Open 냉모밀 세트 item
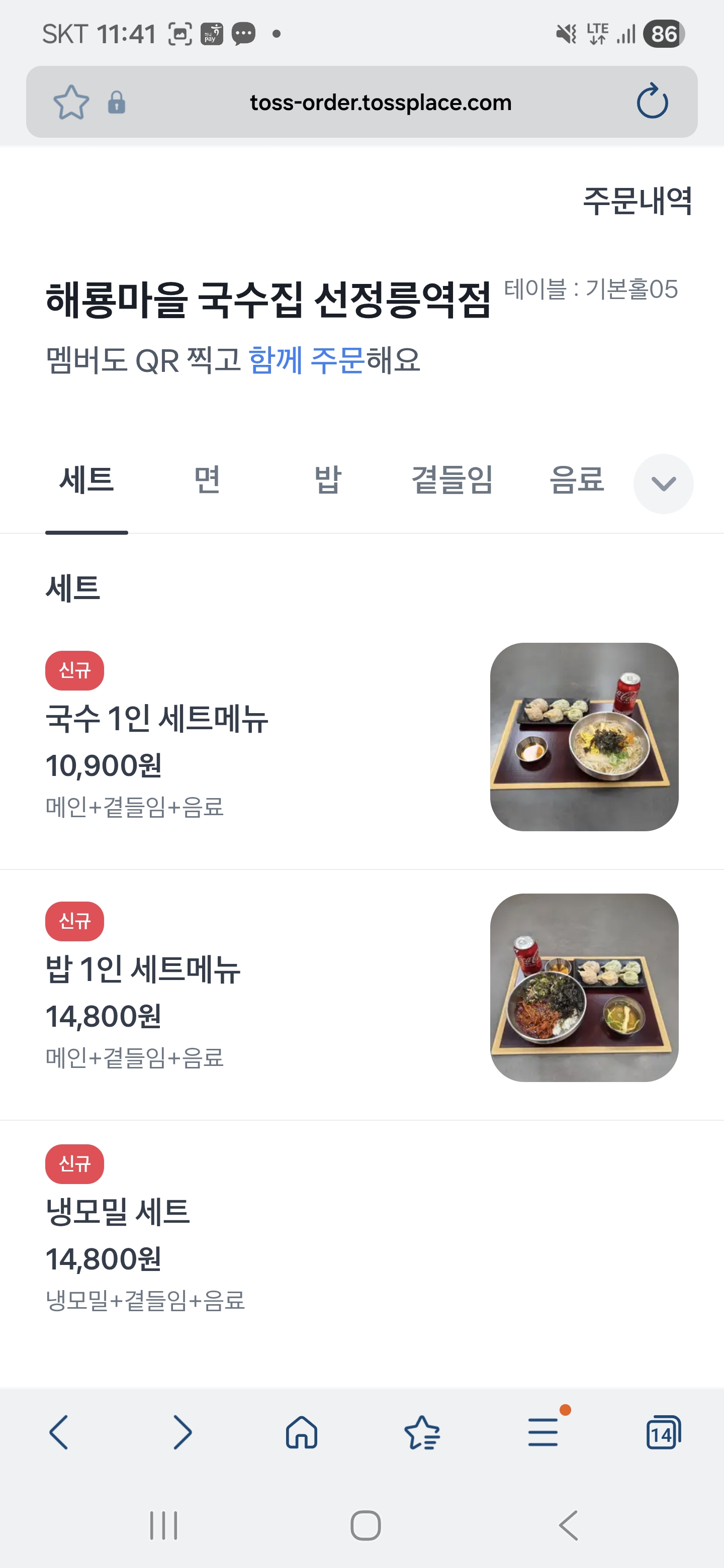This screenshot has height=1568, width=724. (118, 1212)
